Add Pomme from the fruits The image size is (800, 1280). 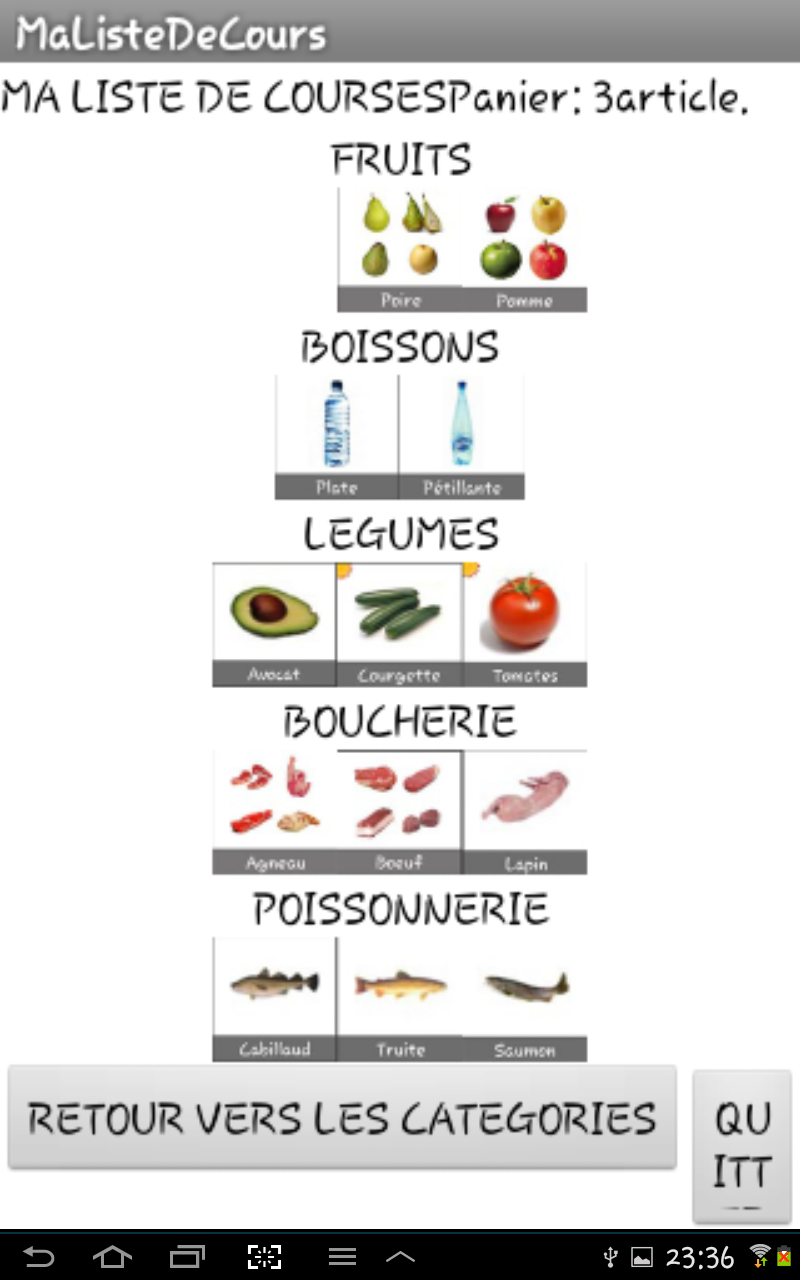tap(525, 250)
